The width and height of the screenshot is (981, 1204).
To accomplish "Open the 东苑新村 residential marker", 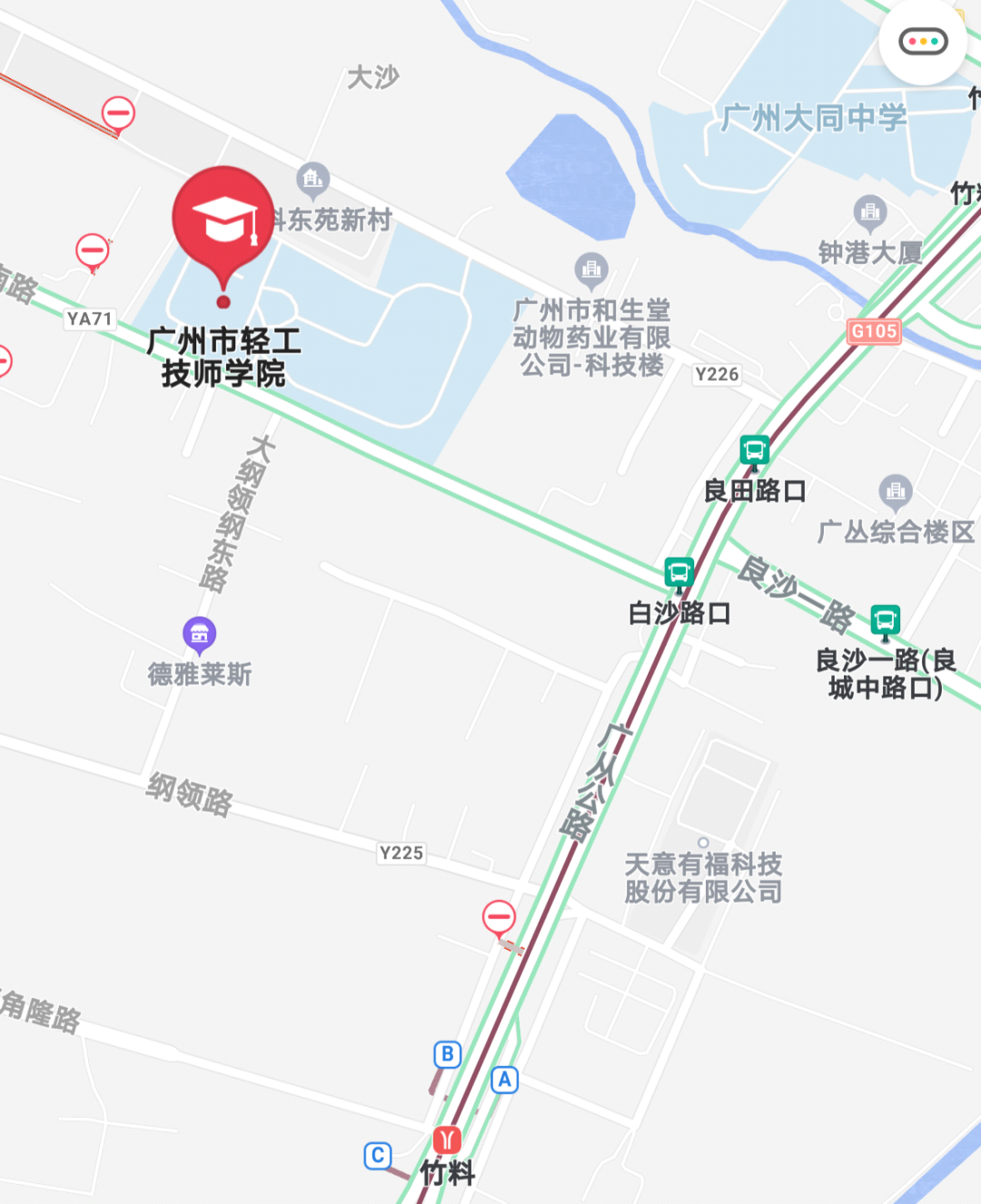I will click(312, 180).
